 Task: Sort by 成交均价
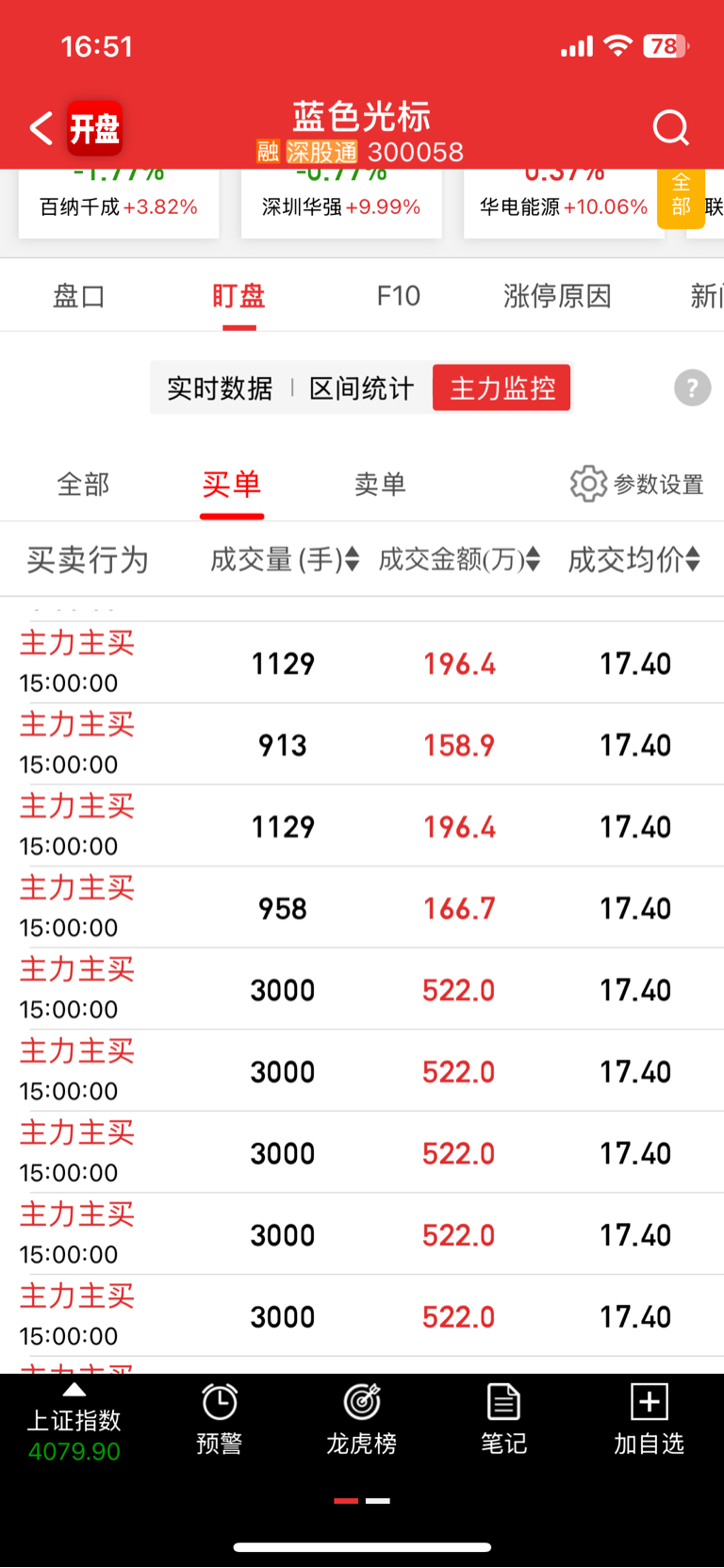(633, 559)
